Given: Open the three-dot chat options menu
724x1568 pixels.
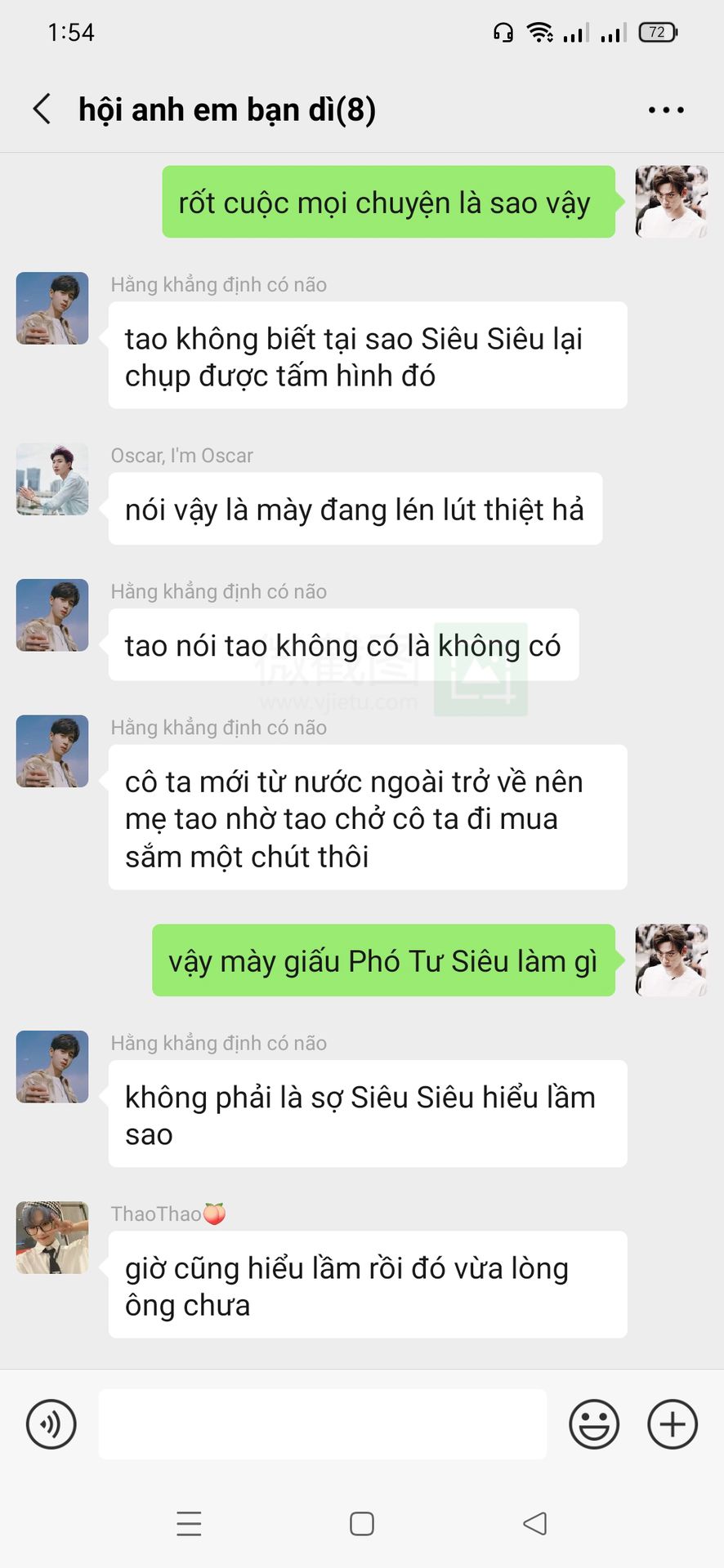Looking at the screenshot, I should point(666,109).
